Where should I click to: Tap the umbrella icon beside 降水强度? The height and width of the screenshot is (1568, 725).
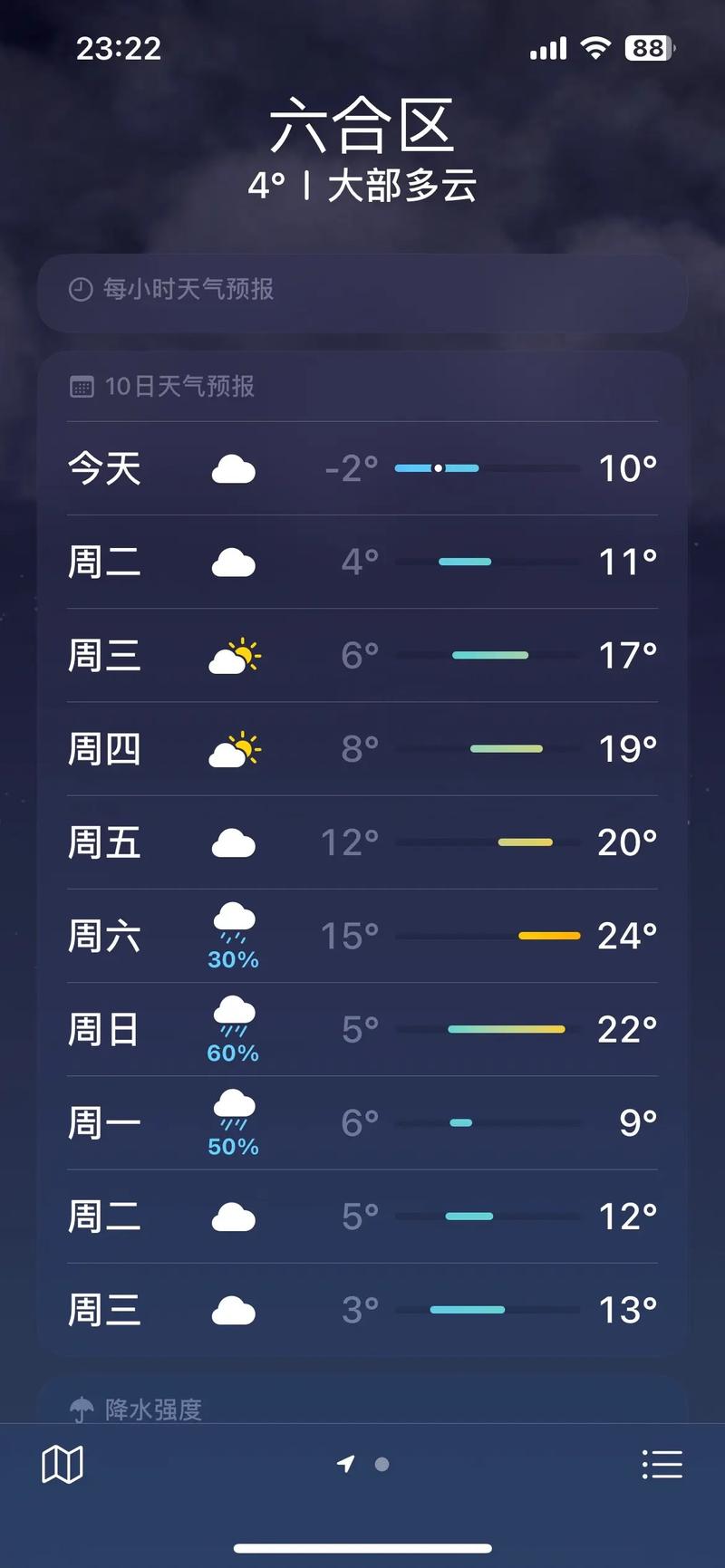pyautogui.click(x=82, y=1409)
